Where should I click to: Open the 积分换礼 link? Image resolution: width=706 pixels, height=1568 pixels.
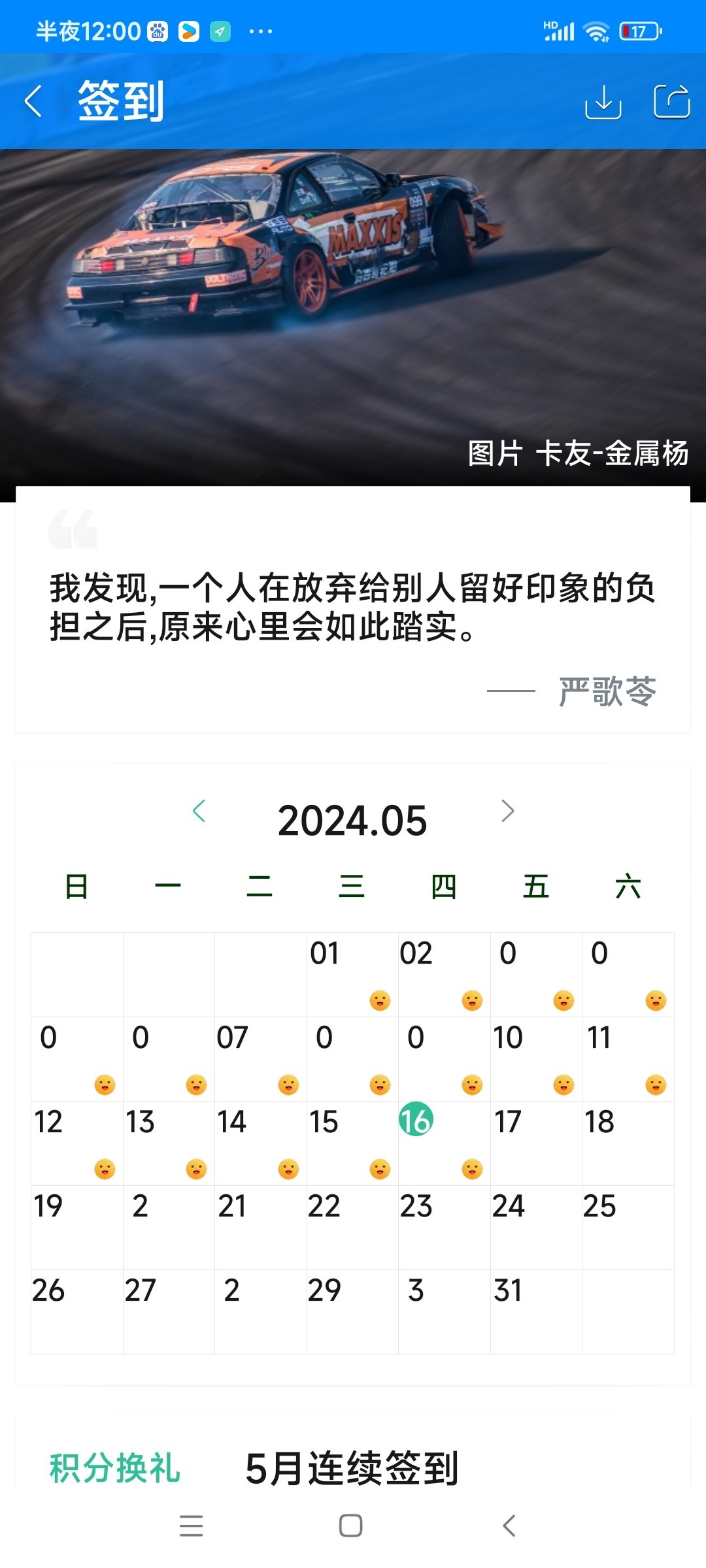(115, 1468)
